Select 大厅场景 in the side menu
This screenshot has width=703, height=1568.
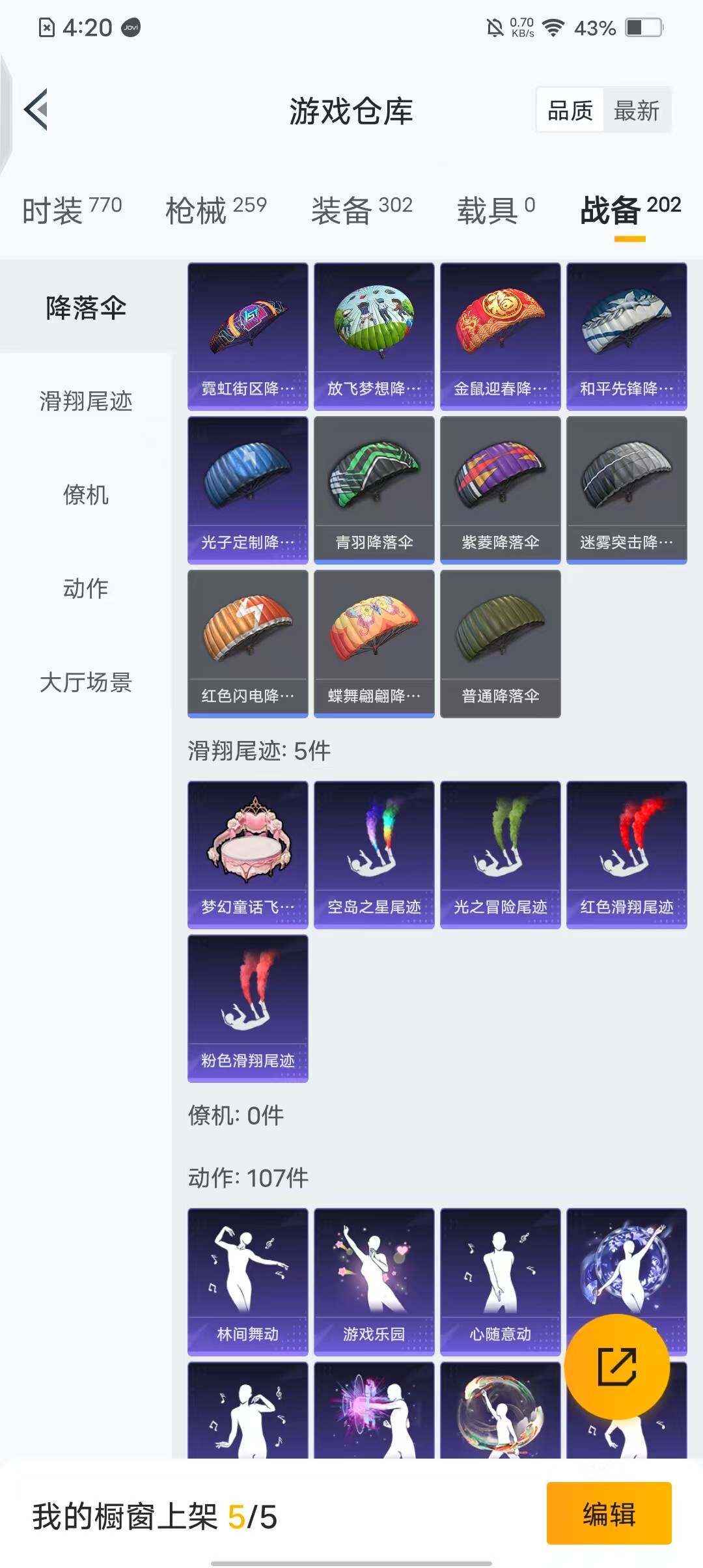85,682
